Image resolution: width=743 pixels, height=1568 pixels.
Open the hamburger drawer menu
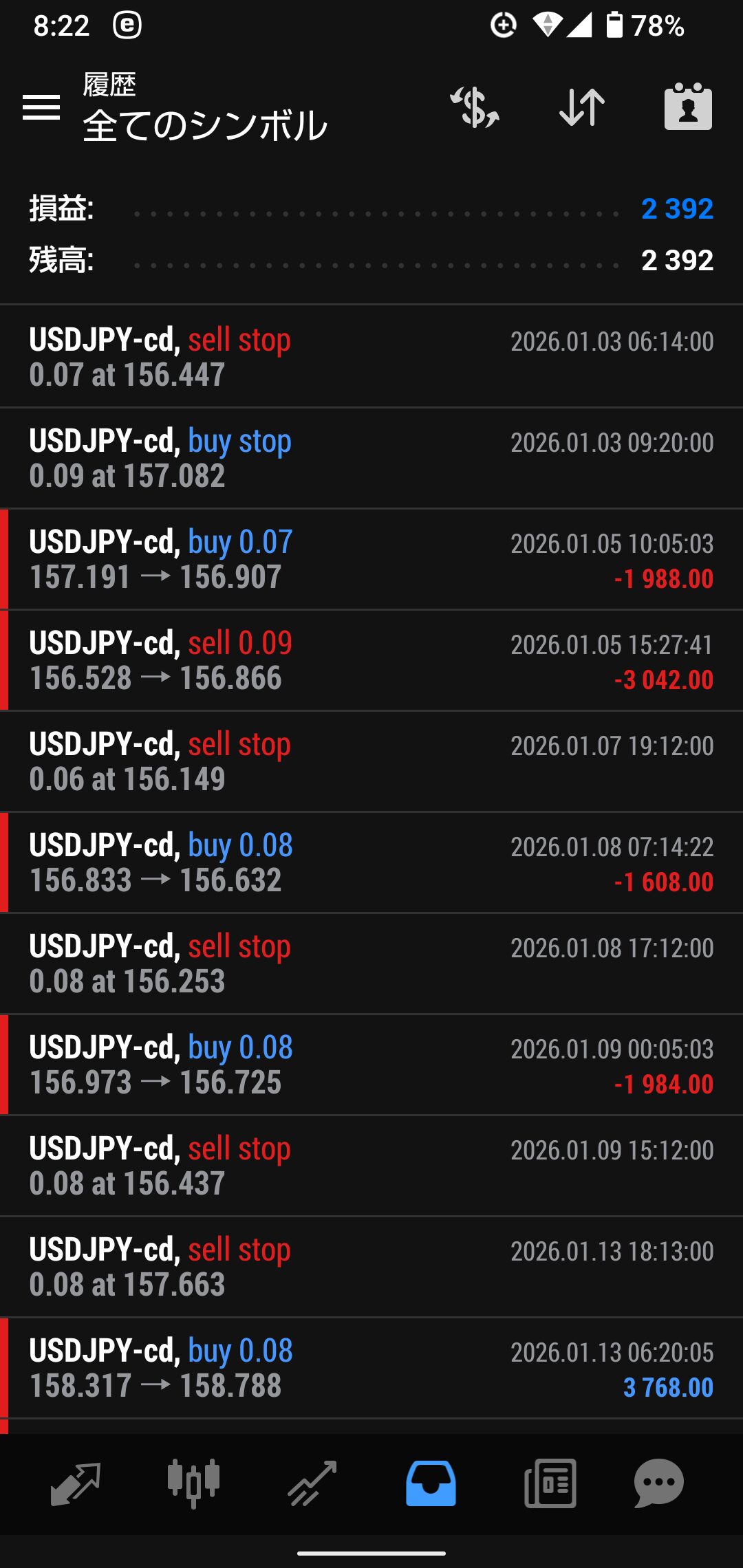tap(41, 107)
